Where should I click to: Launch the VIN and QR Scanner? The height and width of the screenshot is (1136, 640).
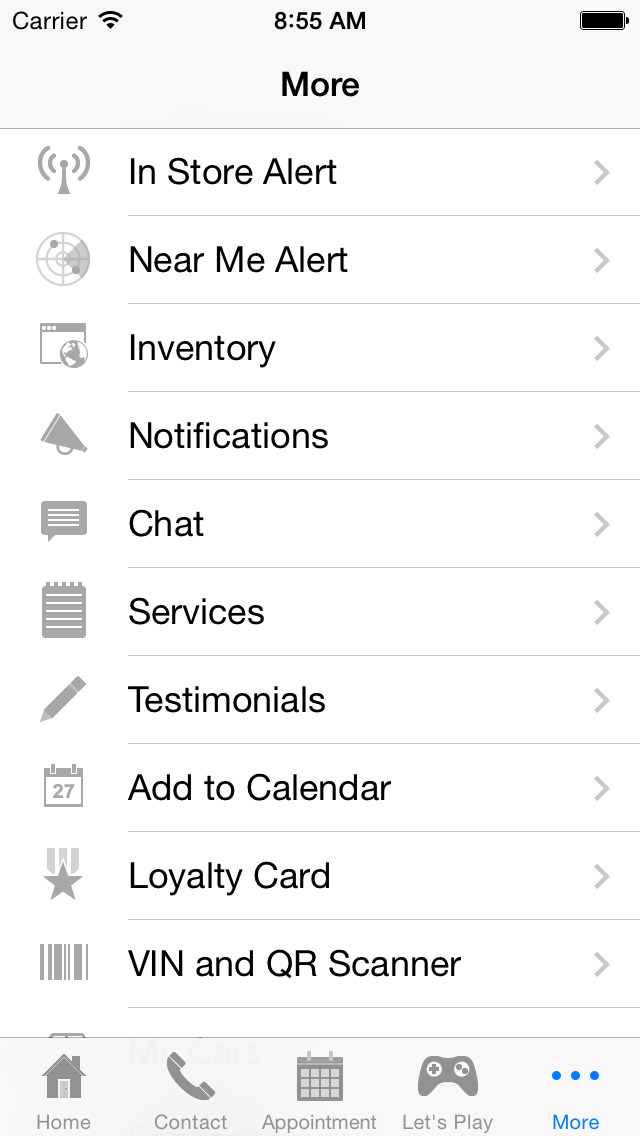pos(320,964)
